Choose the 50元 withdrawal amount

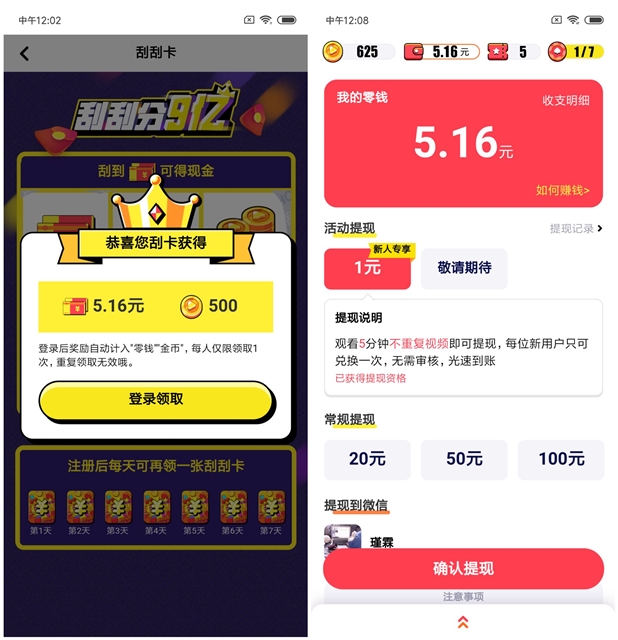(x=464, y=459)
